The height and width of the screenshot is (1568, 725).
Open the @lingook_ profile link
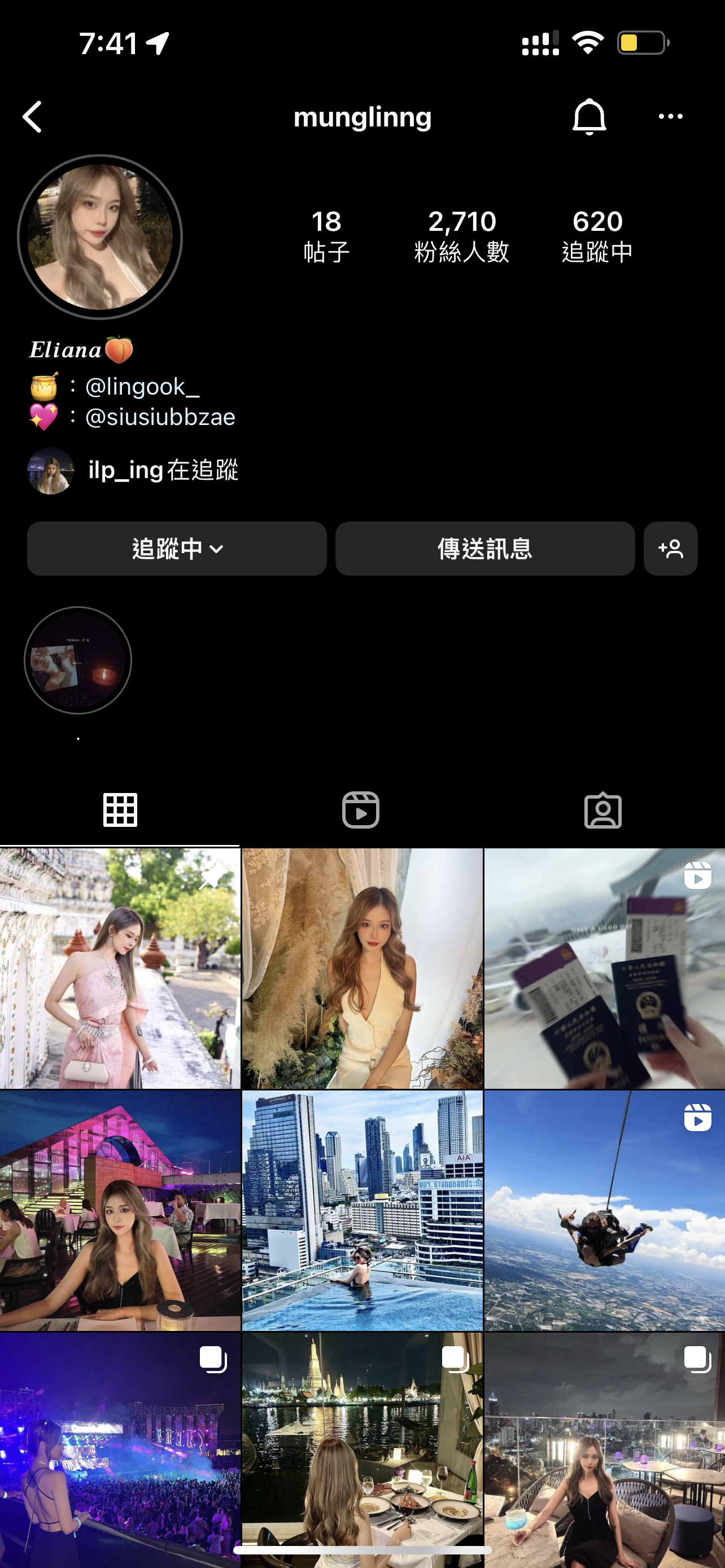142,387
